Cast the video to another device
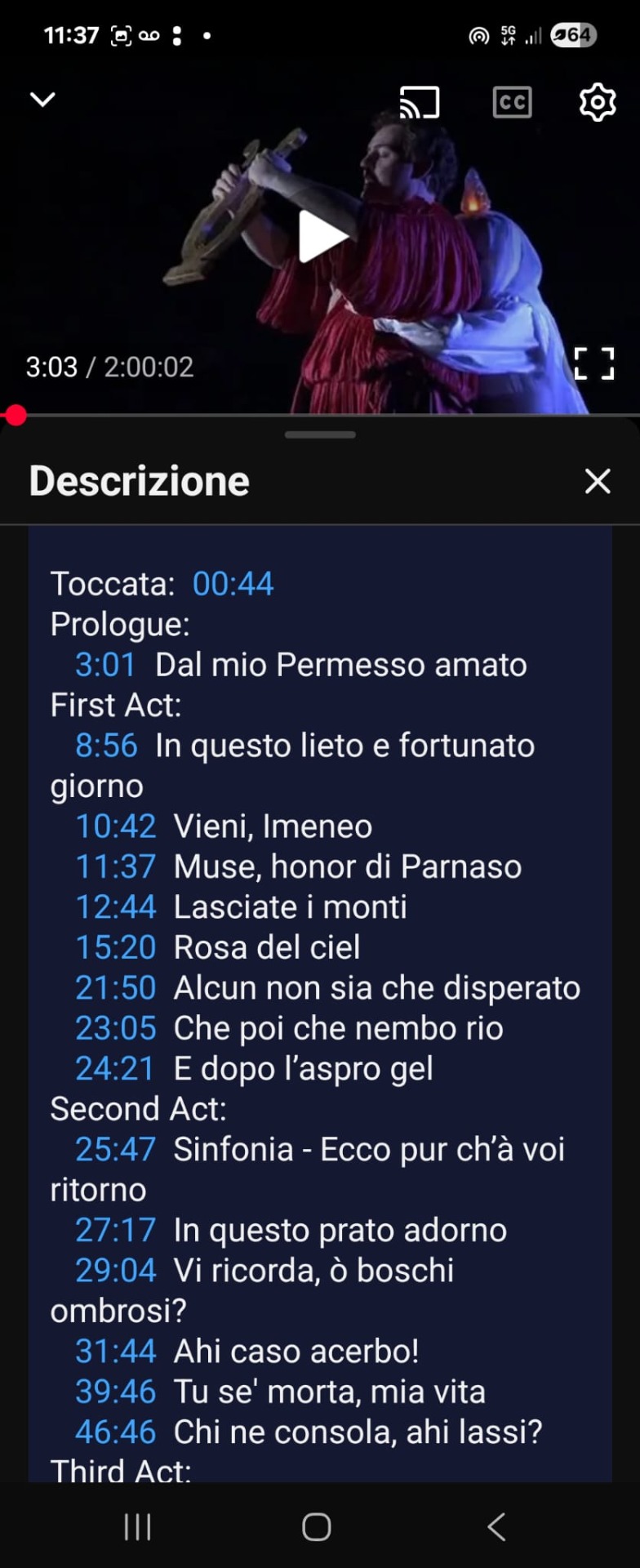The width and height of the screenshot is (640, 1568). pyautogui.click(x=420, y=102)
